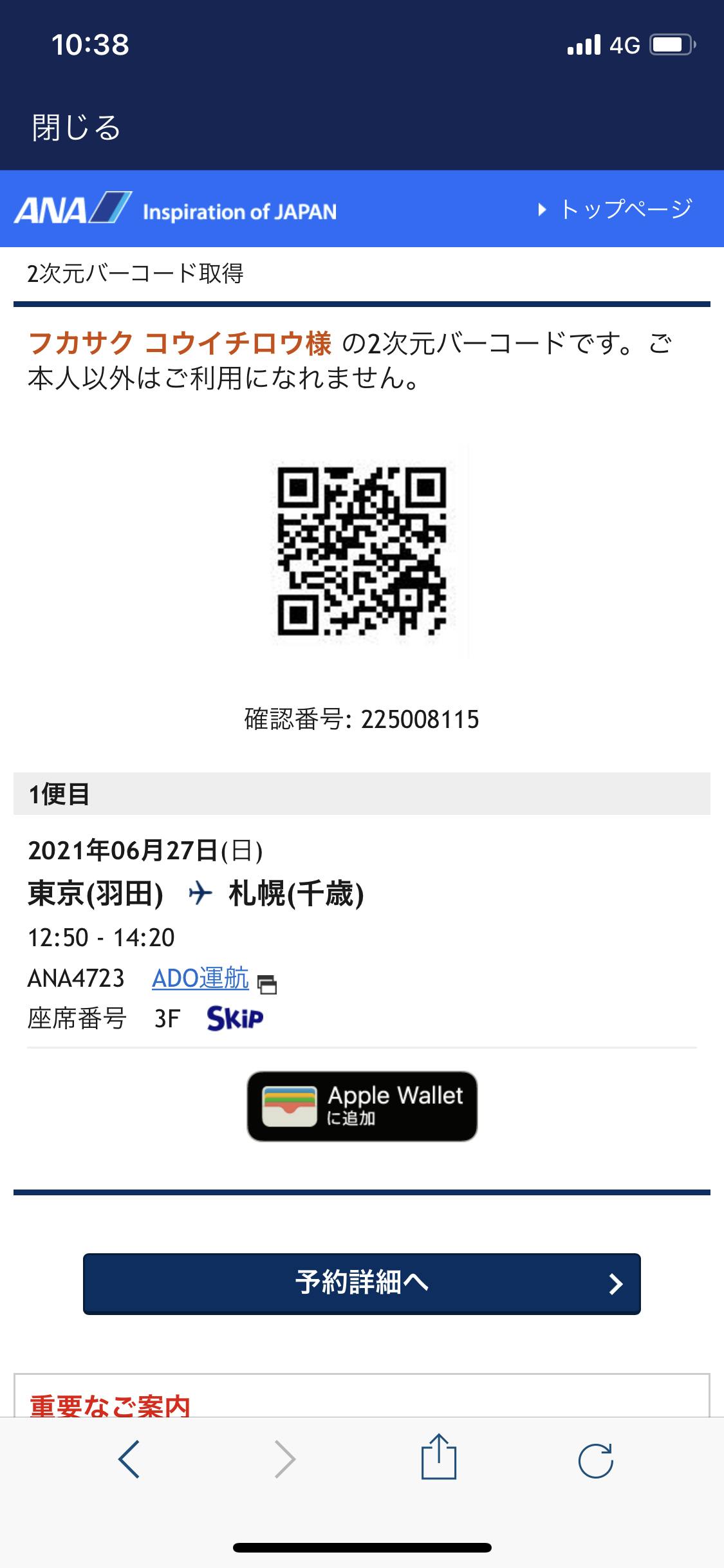Viewport: 724px width, 1568px height.
Task: Go back to the previous page
Action: (x=129, y=1460)
